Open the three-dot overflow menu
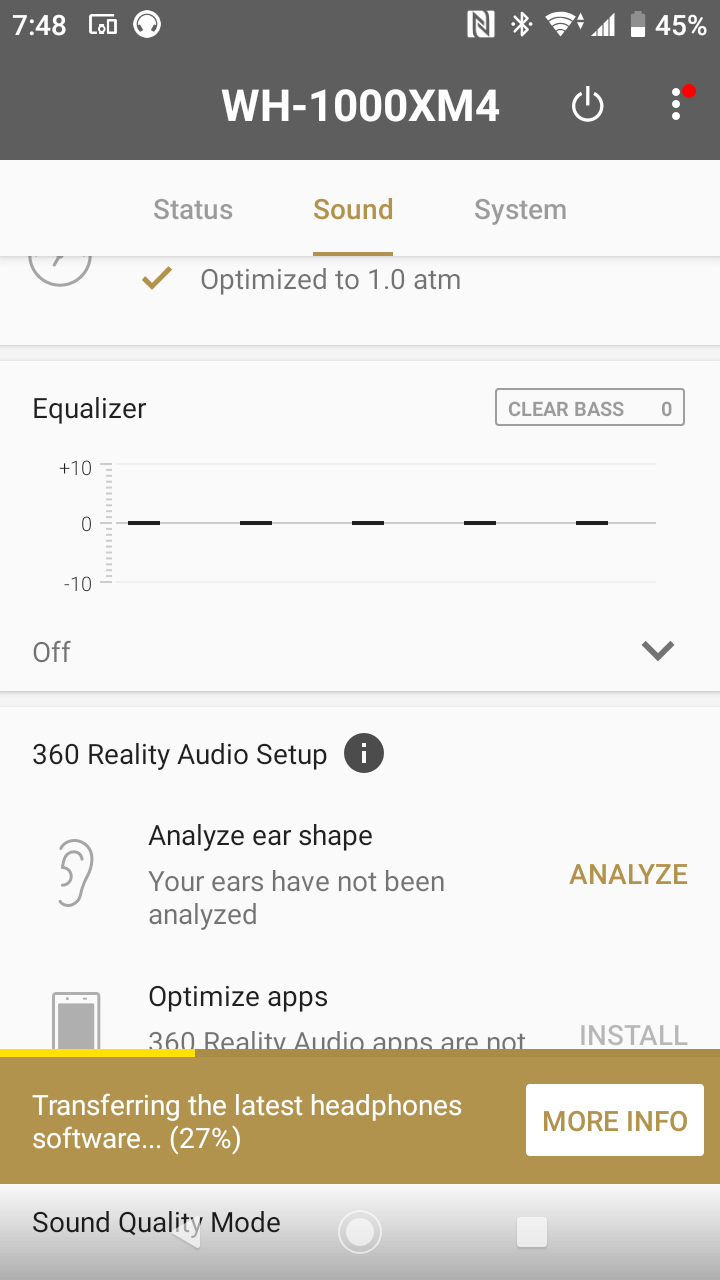Viewport: 720px width, 1280px height. pyautogui.click(x=677, y=105)
